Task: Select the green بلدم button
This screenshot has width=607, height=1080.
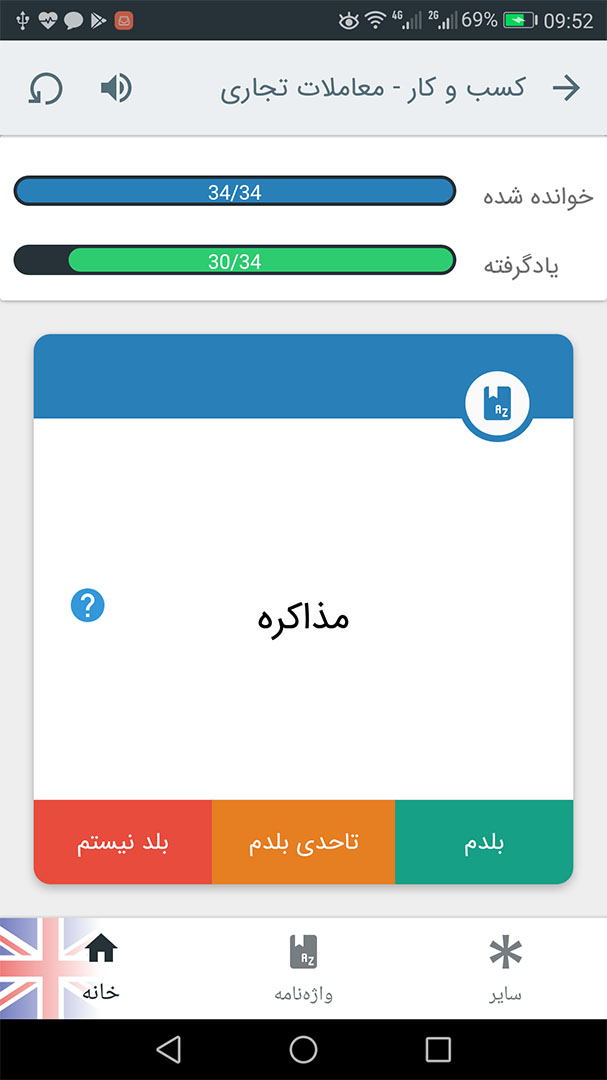Action: point(484,842)
